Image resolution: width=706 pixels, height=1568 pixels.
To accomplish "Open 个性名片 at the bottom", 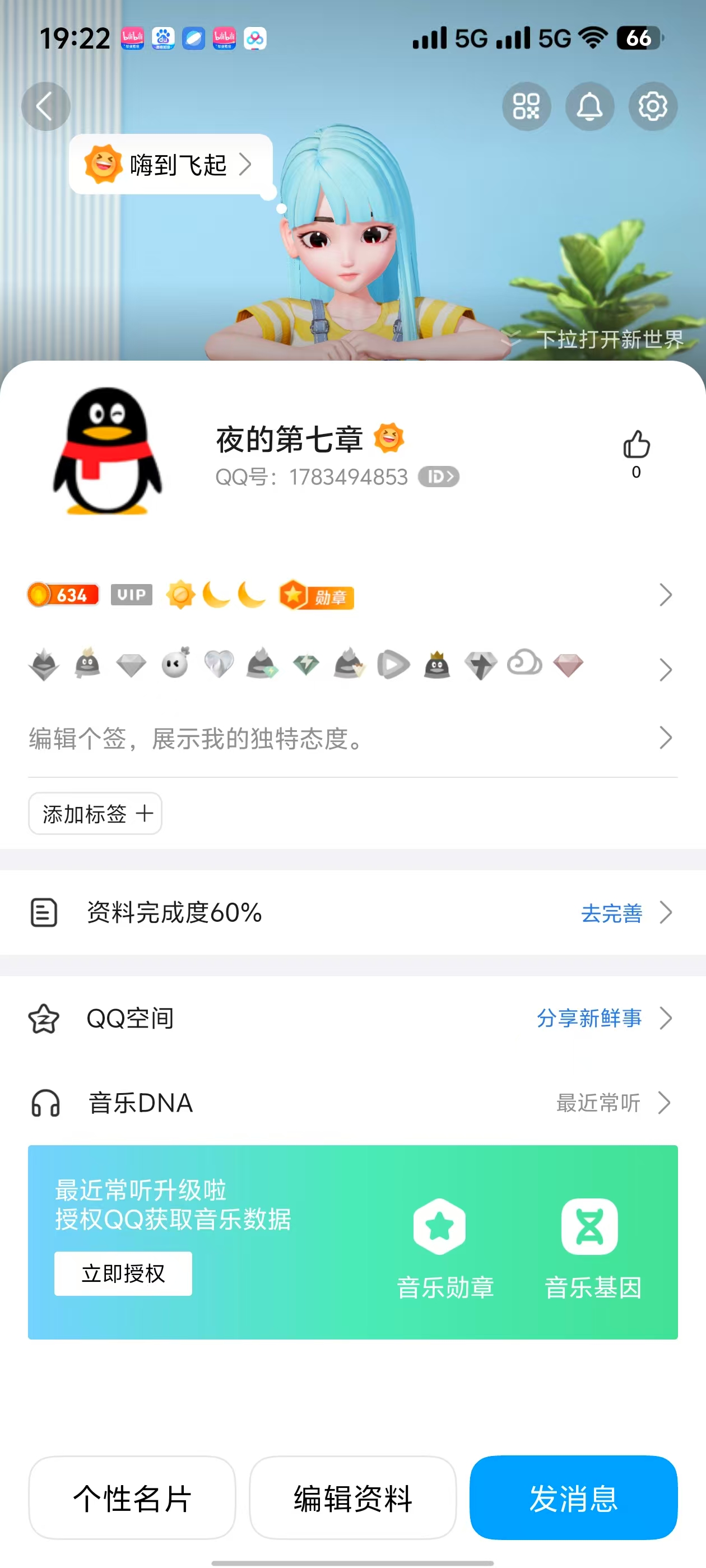I will click(132, 1498).
